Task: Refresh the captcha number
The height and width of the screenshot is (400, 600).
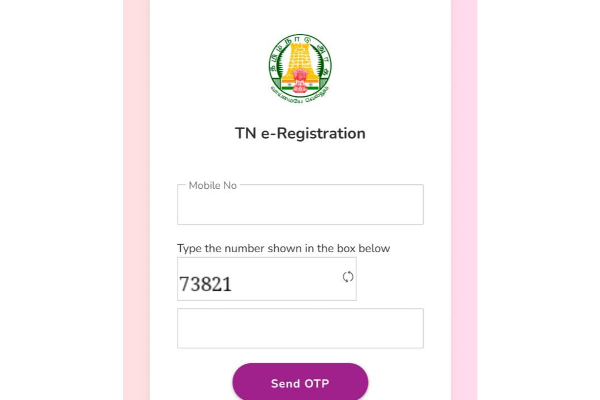Action: click(348, 277)
